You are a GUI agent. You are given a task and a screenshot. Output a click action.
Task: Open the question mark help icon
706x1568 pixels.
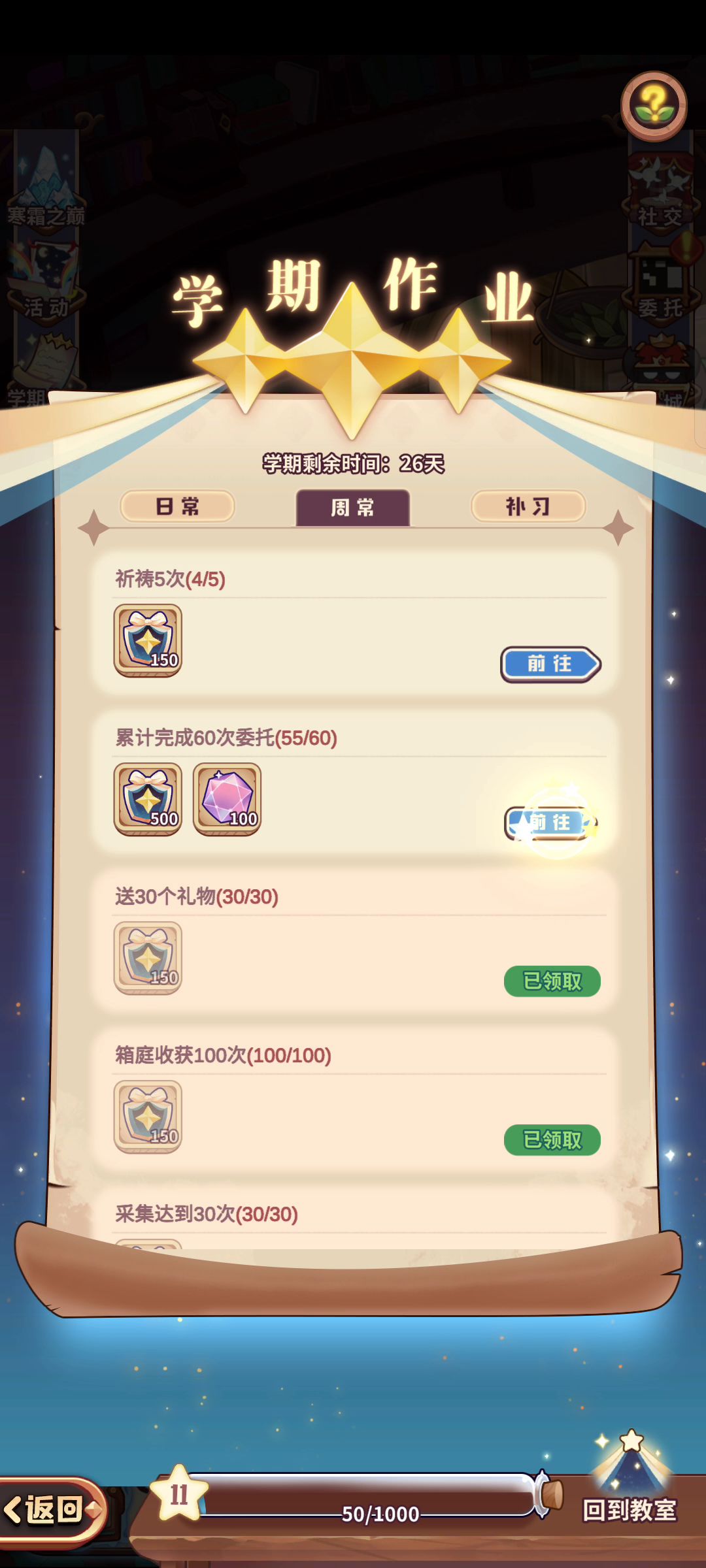click(653, 106)
